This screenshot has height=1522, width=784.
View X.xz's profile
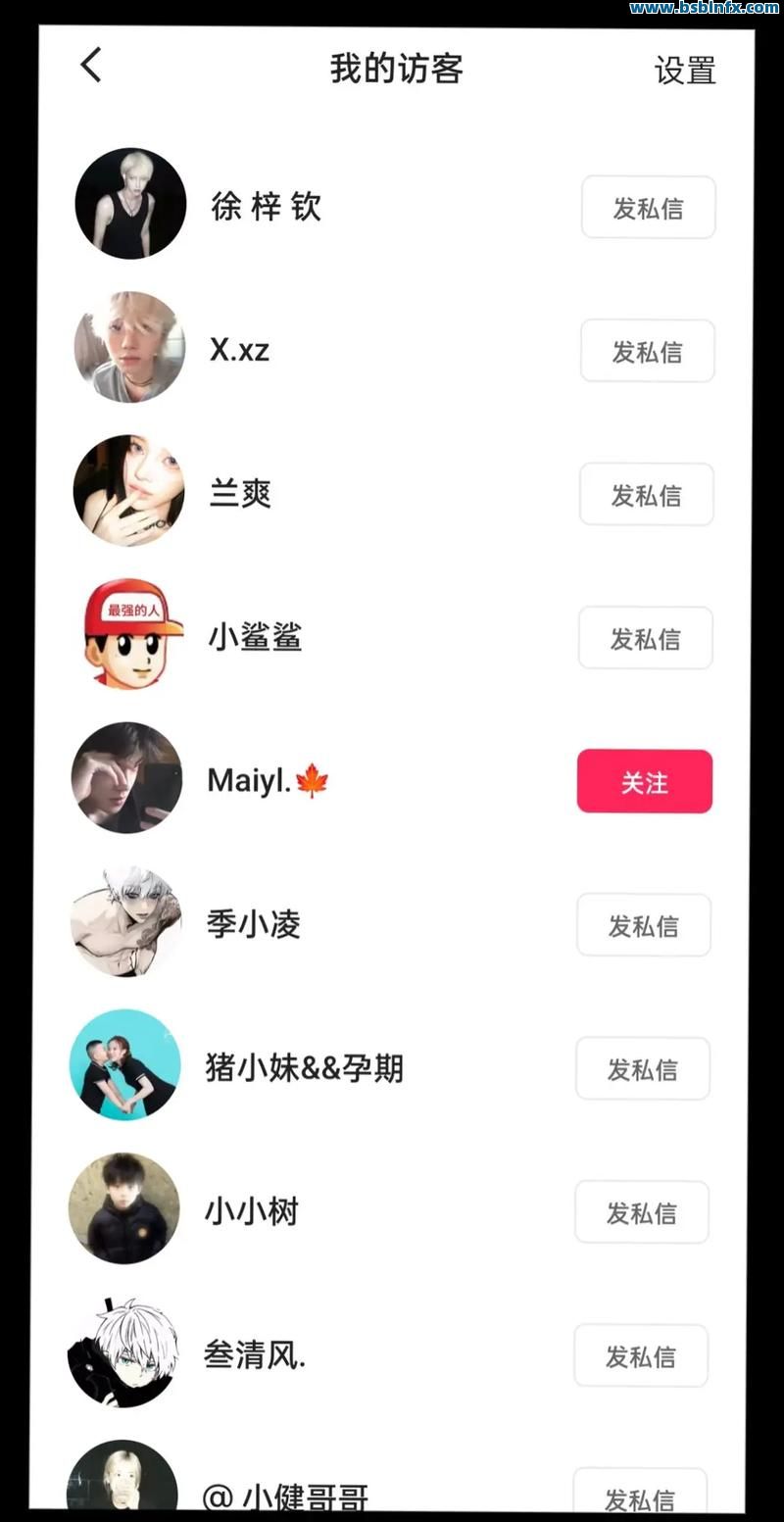[239, 349]
